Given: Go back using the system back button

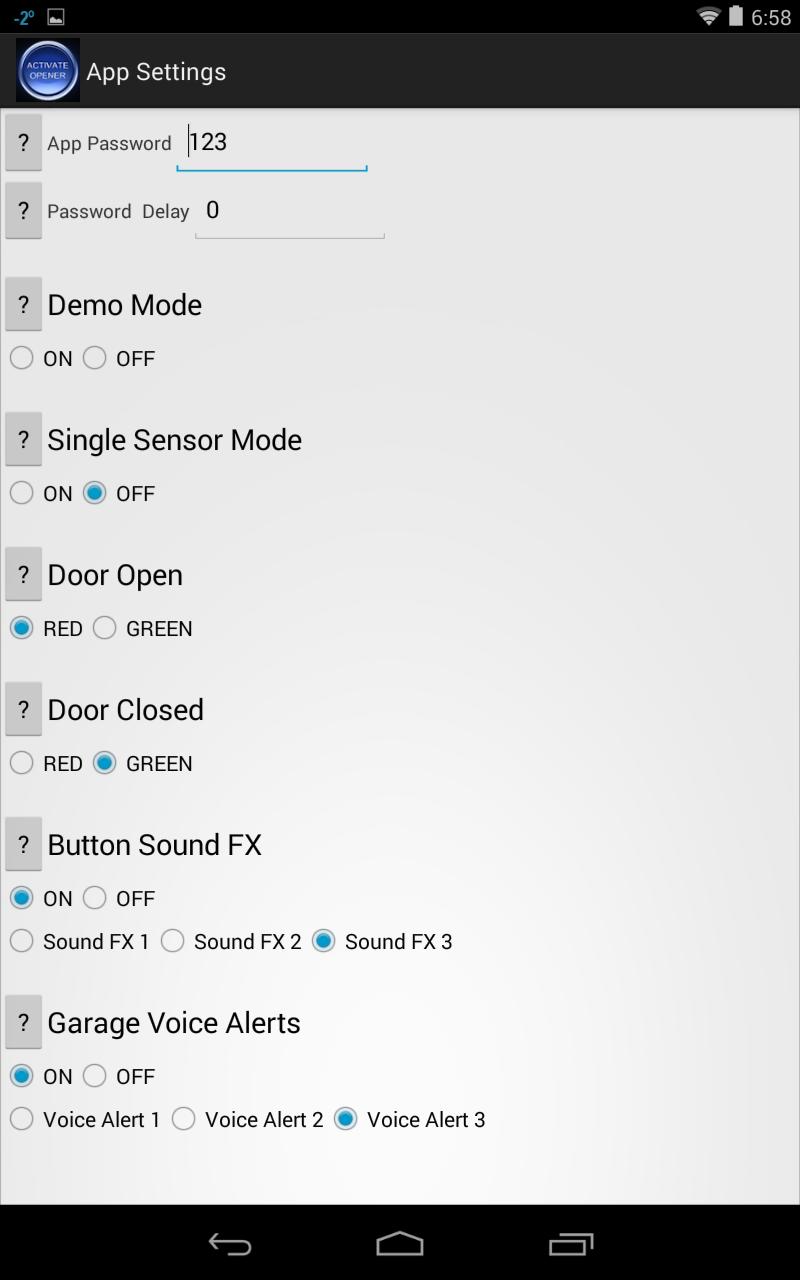Looking at the screenshot, I should coord(229,1243).
